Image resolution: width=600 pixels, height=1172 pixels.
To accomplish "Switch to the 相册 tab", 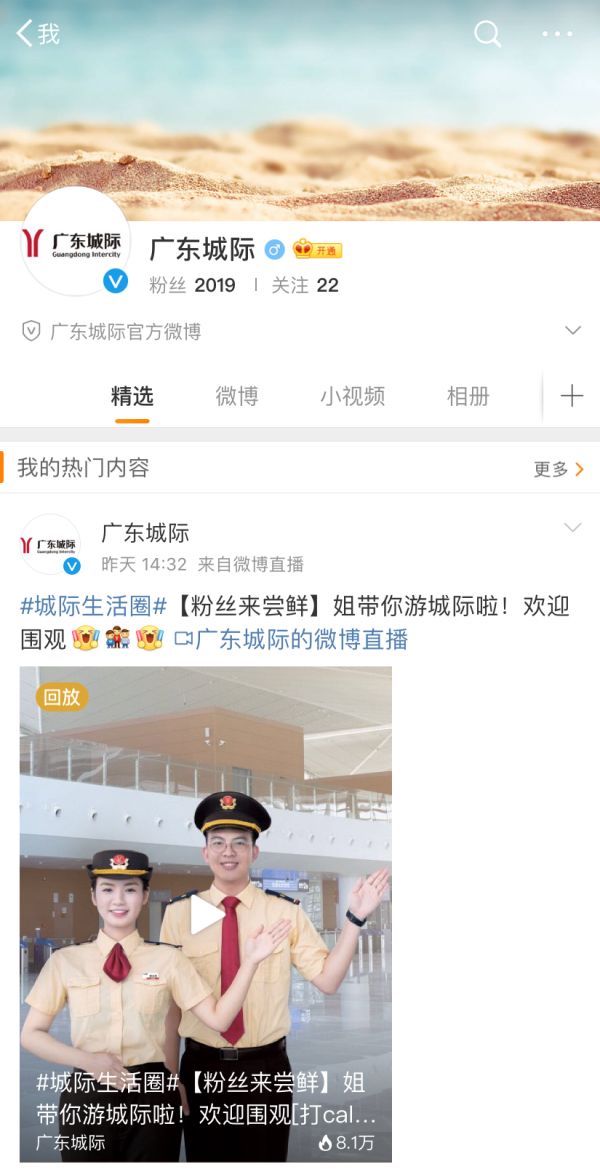I will (467, 396).
